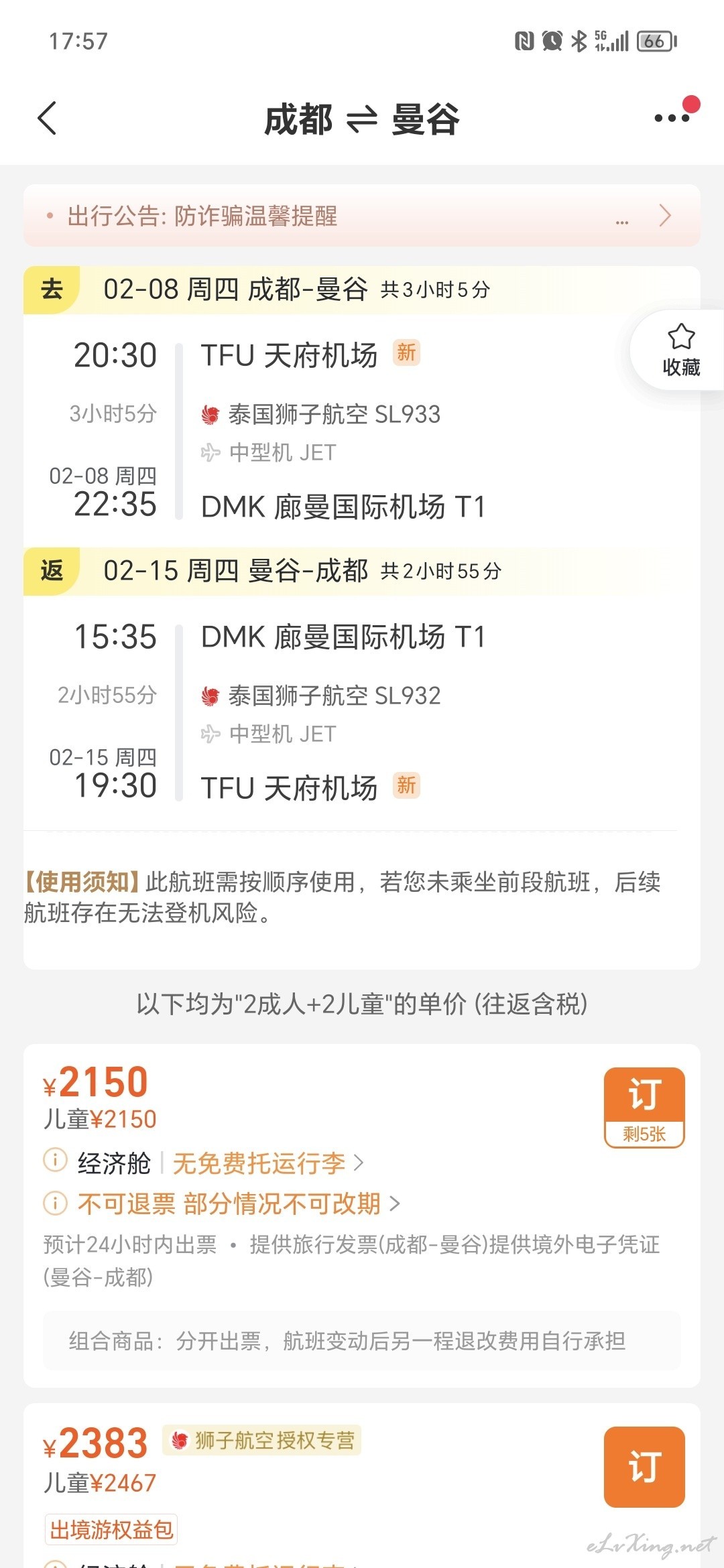Open the 出行公告 anti-fraud notice banner

tap(362, 216)
